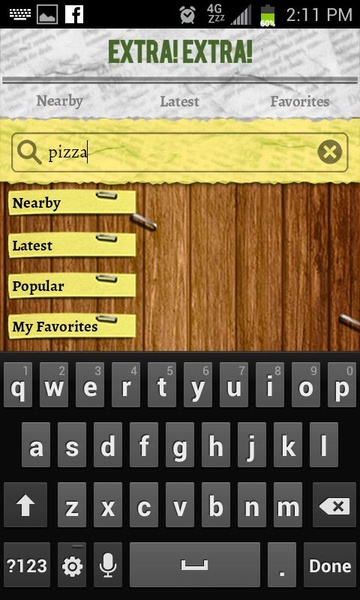Select the Latest sticky note
360x600 pixels.
72,245
